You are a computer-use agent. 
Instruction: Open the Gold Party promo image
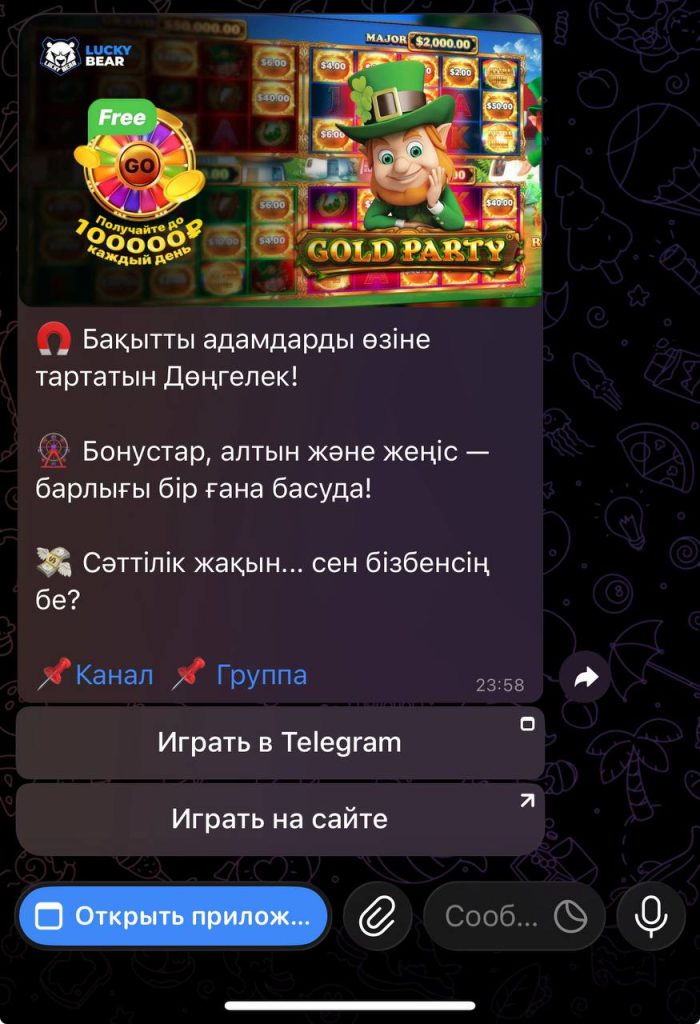tap(280, 160)
